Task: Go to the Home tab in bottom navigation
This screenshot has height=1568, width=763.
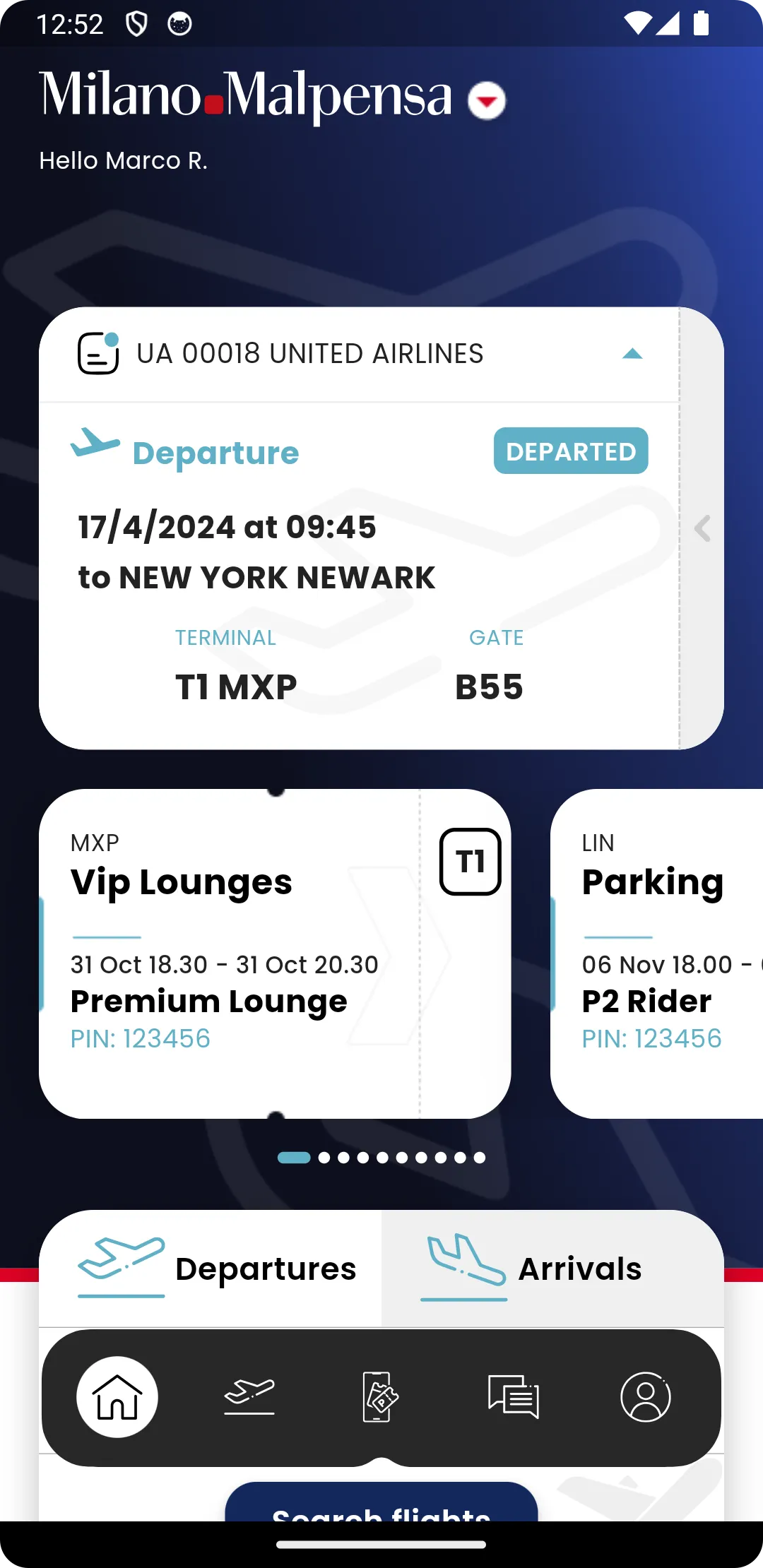Action: (117, 1397)
